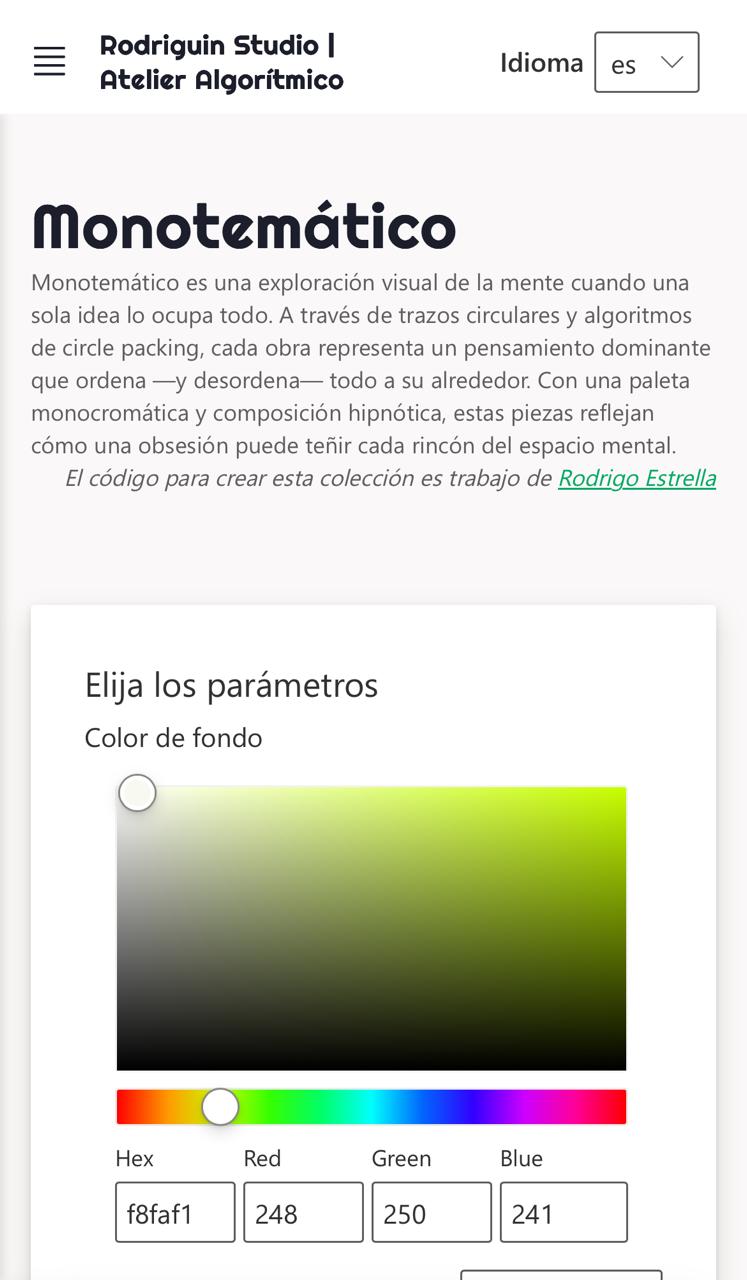Select the Blue value field
This screenshot has height=1280, width=747.
(x=564, y=1212)
